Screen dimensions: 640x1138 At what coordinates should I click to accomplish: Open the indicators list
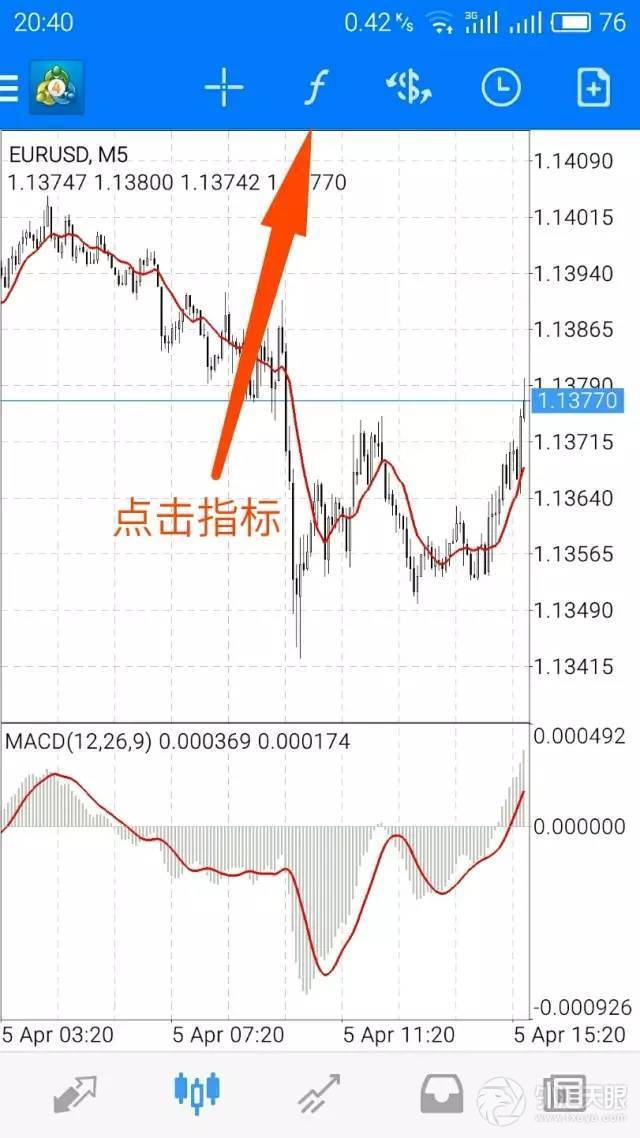(315, 89)
